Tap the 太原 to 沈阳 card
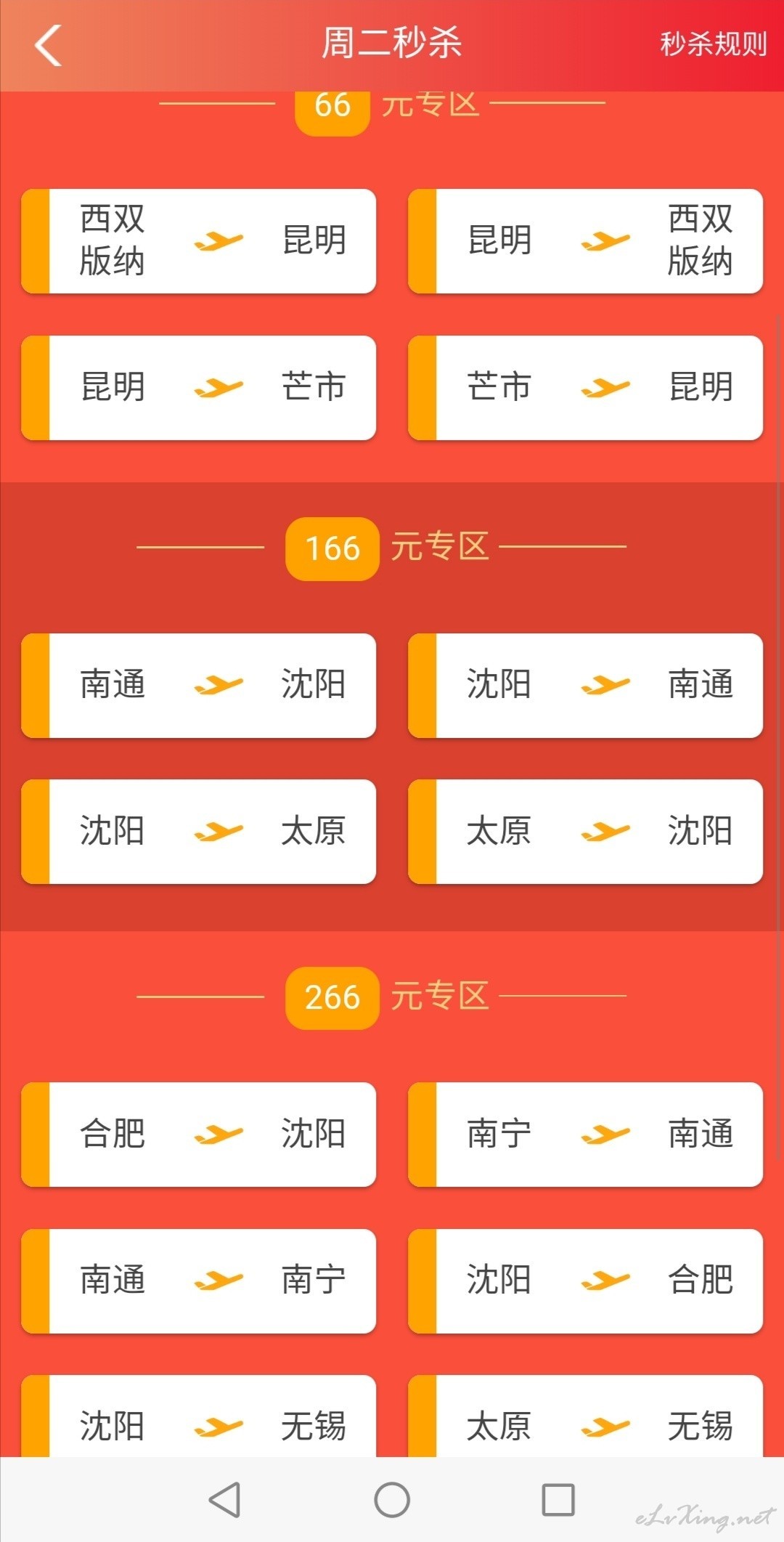The height and width of the screenshot is (1542, 784). coord(585,832)
